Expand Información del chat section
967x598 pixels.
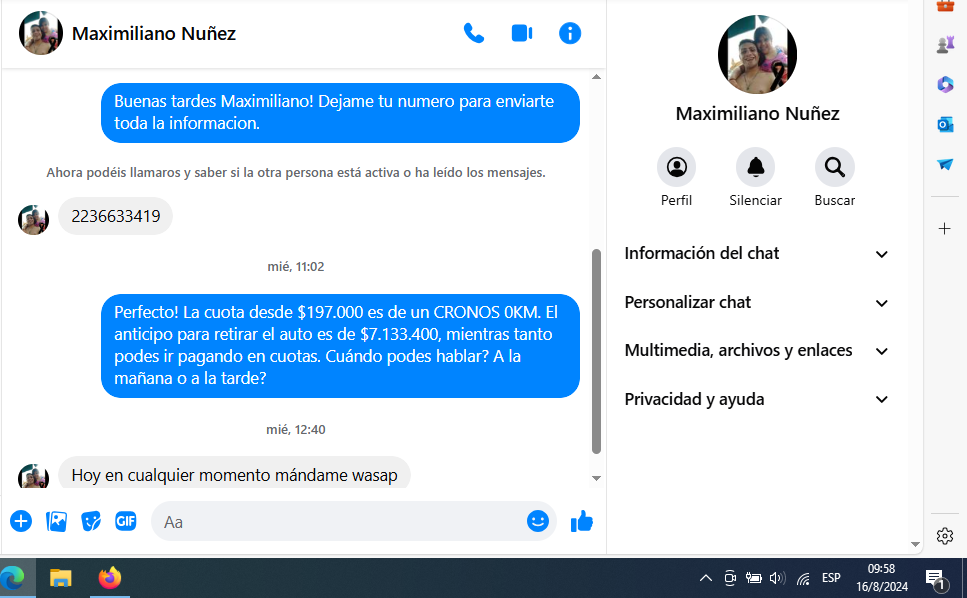756,254
